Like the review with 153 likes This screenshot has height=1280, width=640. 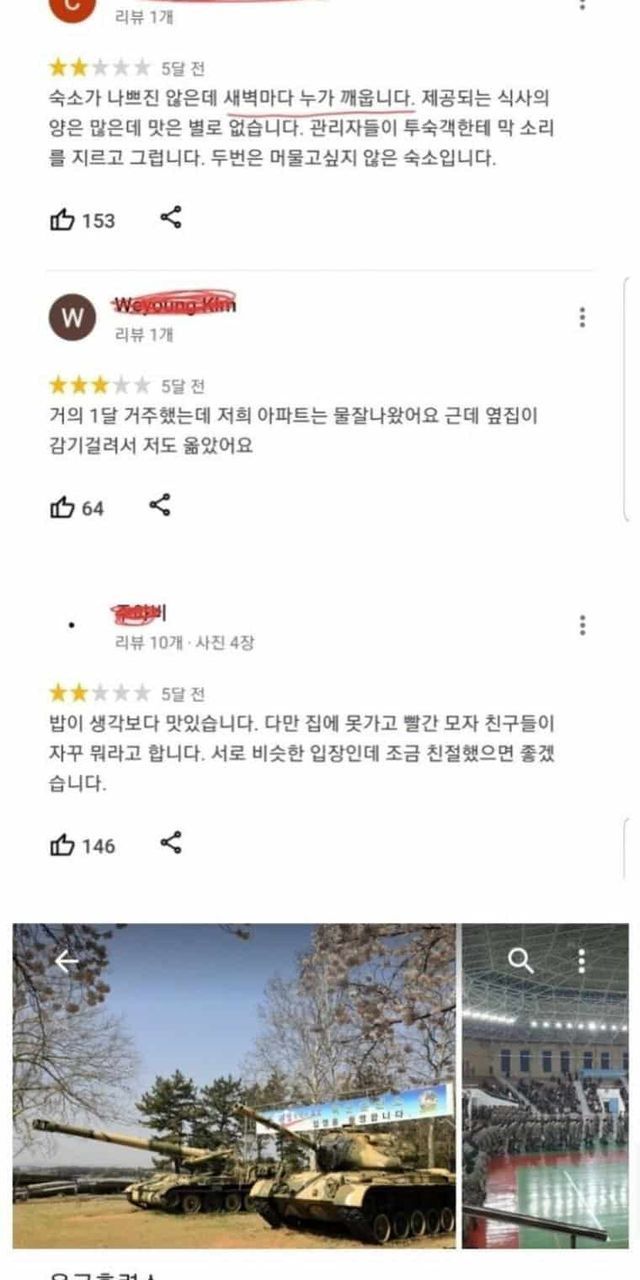[x=63, y=220]
